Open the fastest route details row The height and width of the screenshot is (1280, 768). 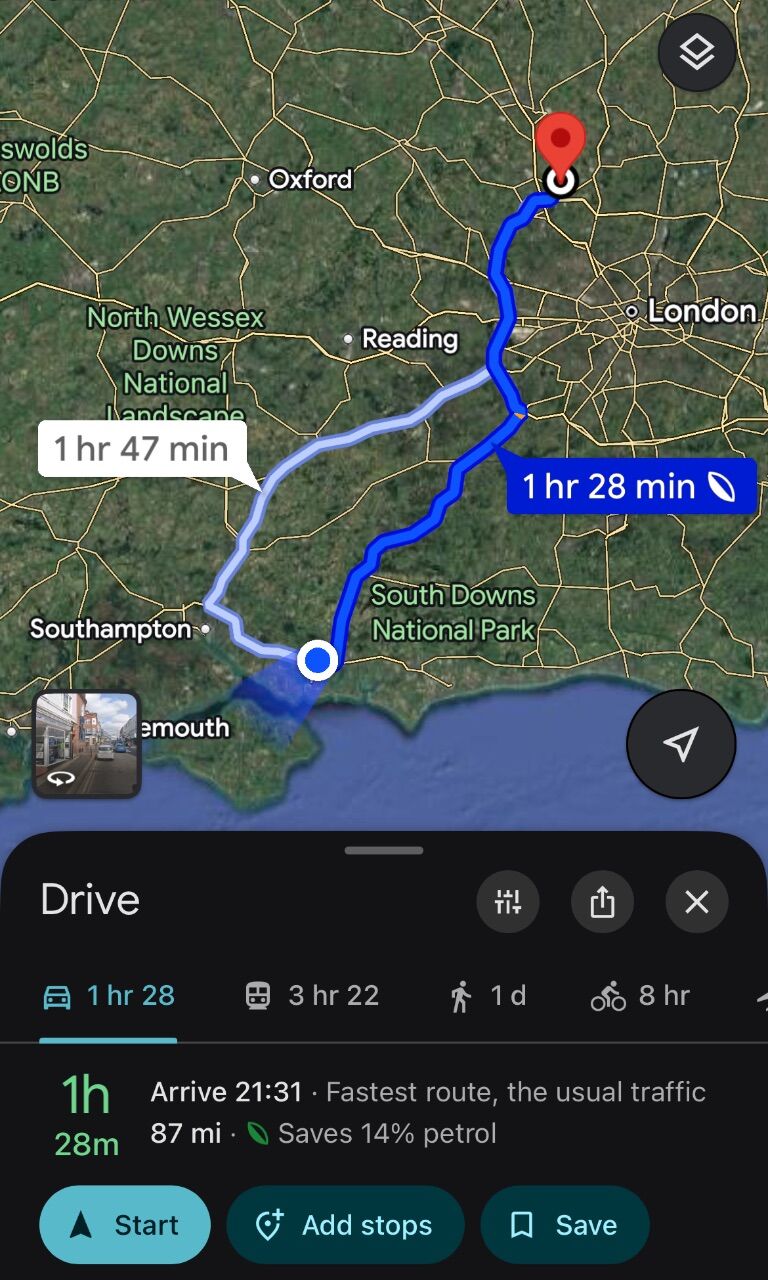pos(384,1111)
